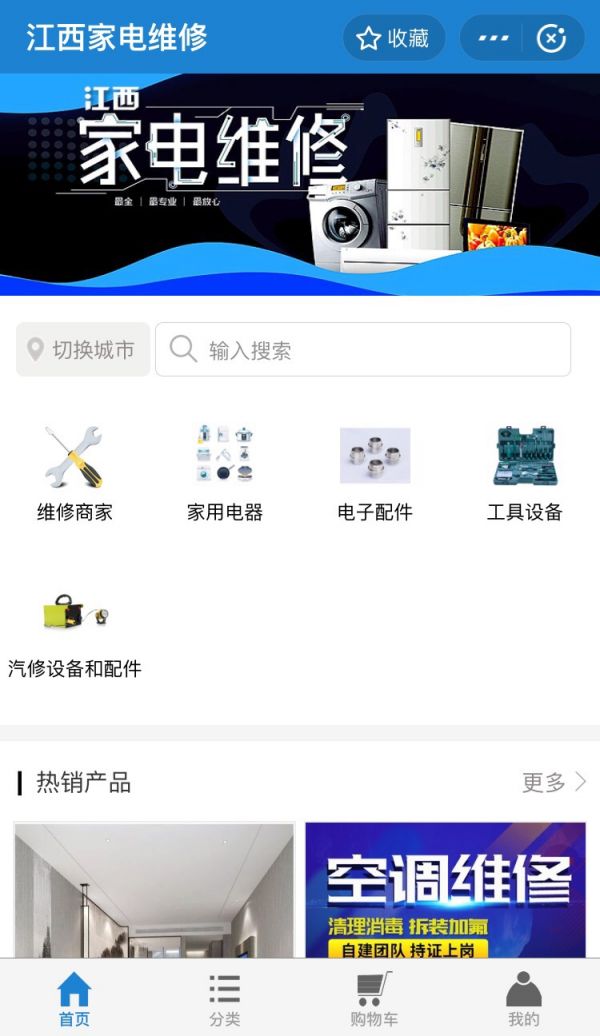Open the 空调维修 product card
This screenshot has width=600, height=1036.
pos(445,890)
